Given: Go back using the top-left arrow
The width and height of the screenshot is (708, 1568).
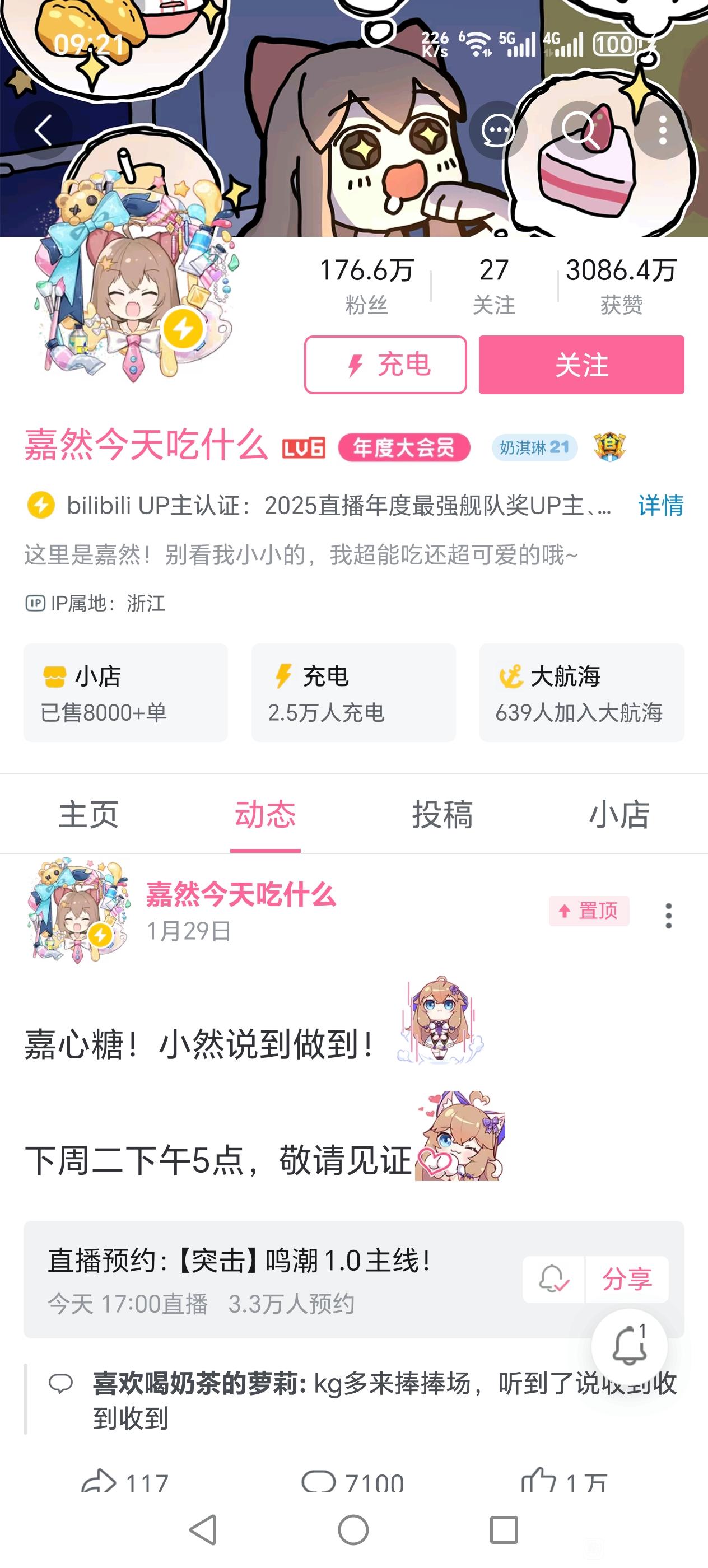Looking at the screenshot, I should pos(43,130).
